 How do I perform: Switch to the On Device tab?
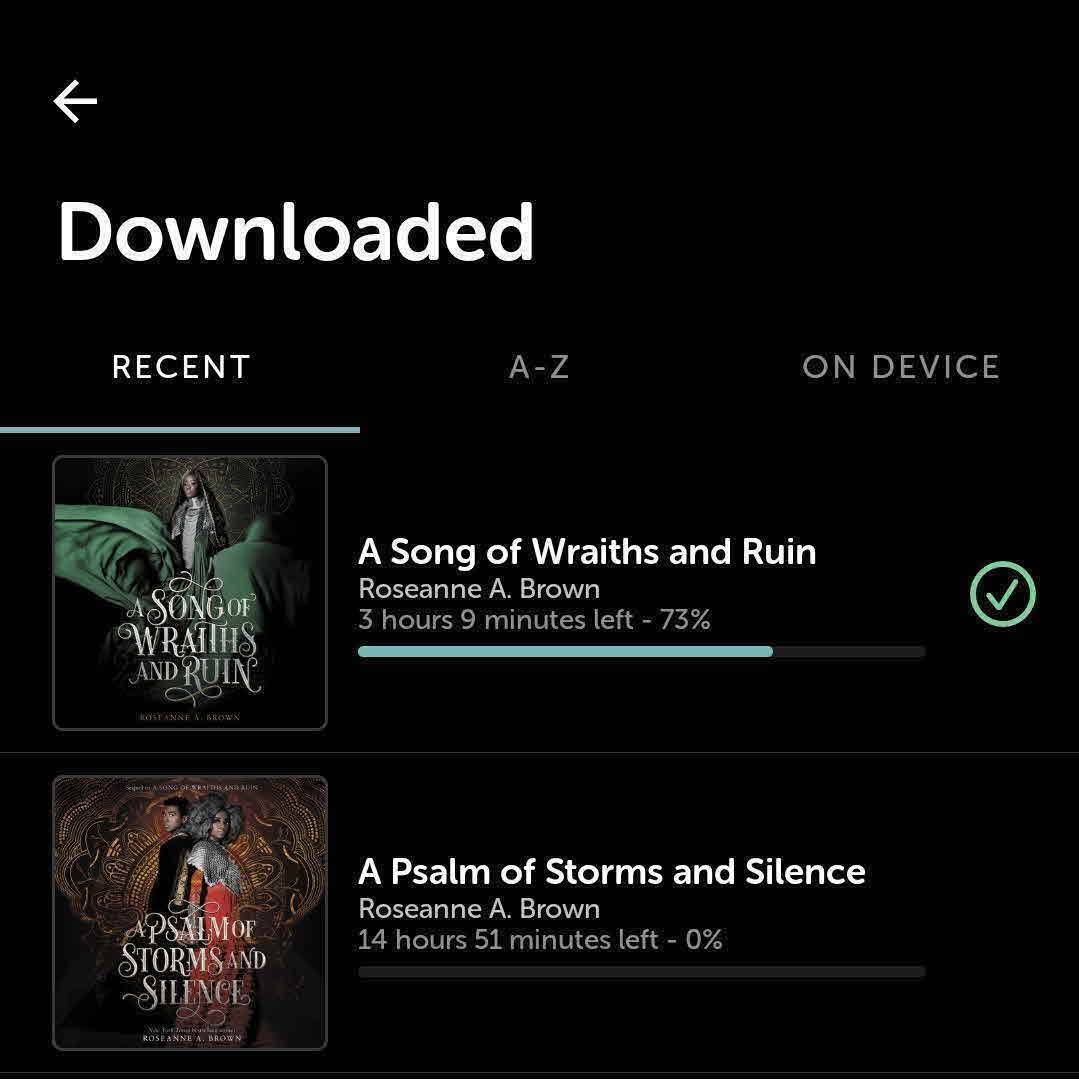tap(900, 367)
